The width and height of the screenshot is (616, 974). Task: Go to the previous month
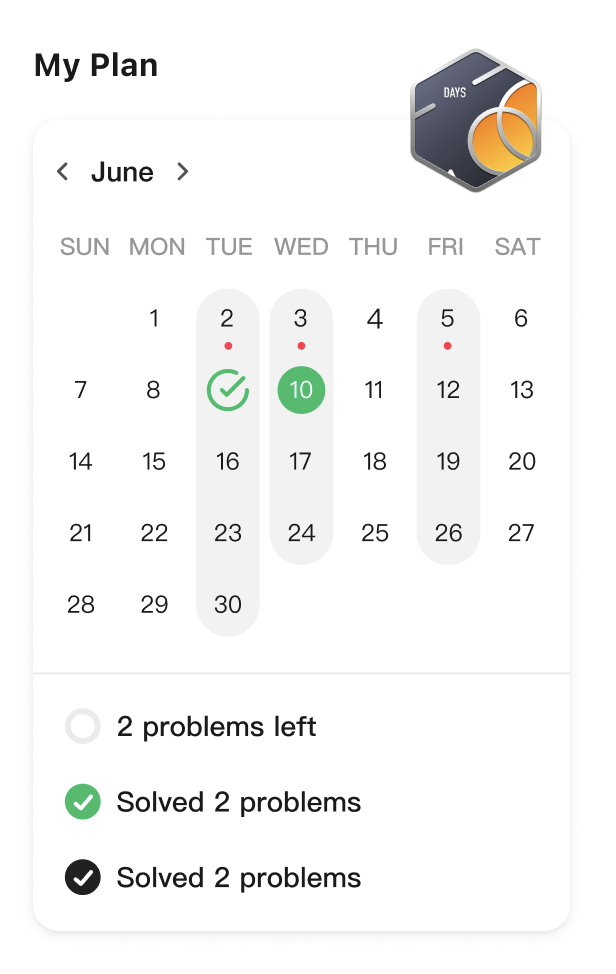(63, 172)
